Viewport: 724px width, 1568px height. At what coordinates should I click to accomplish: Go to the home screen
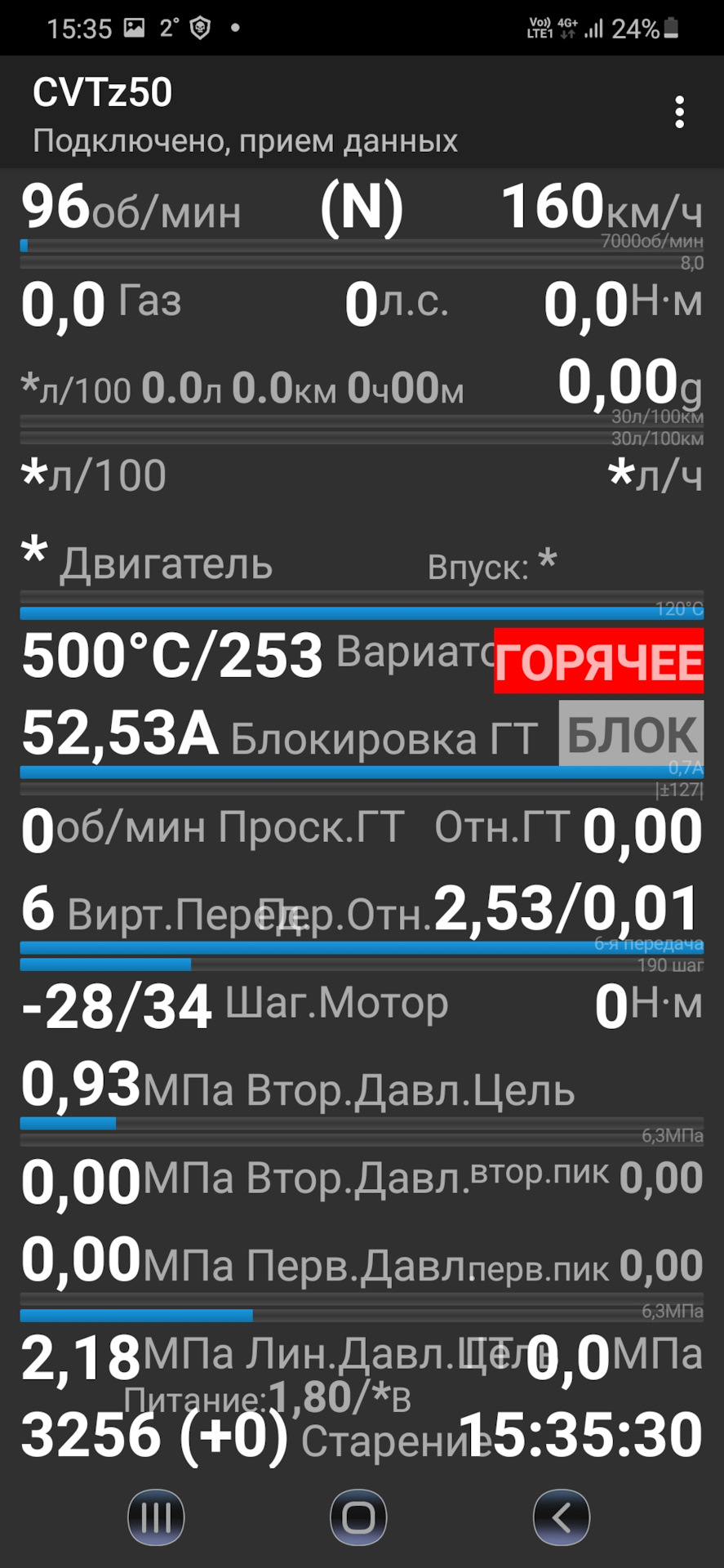click(x=358, y=1517)
